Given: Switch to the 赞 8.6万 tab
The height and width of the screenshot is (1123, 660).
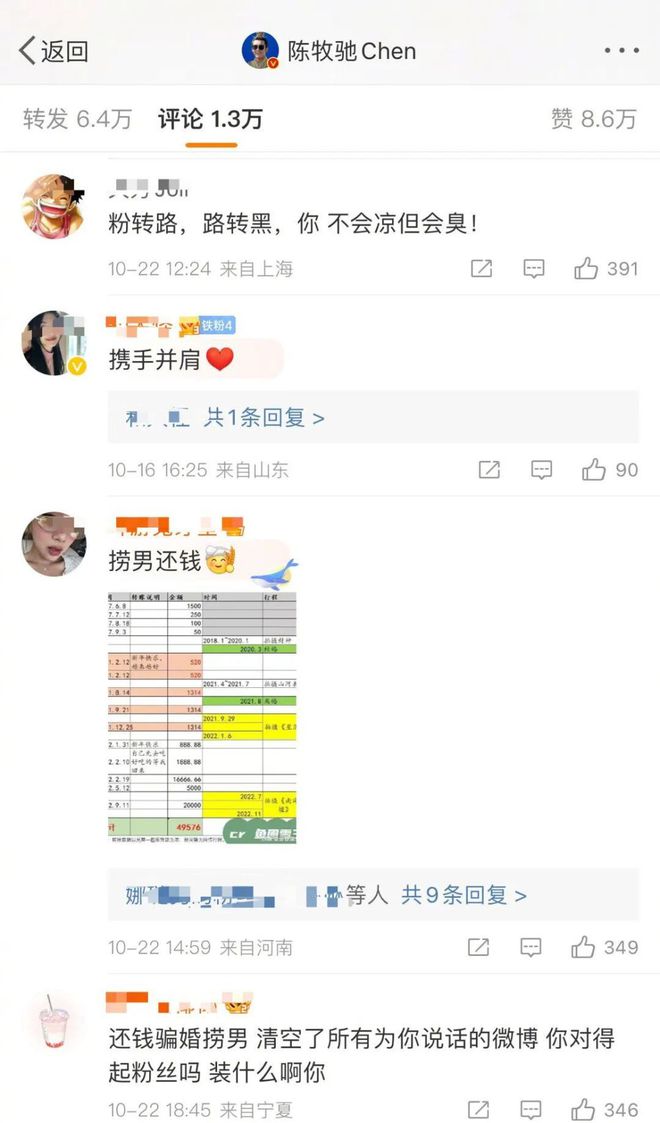Looking at the screenshot, I should (593, 119).
